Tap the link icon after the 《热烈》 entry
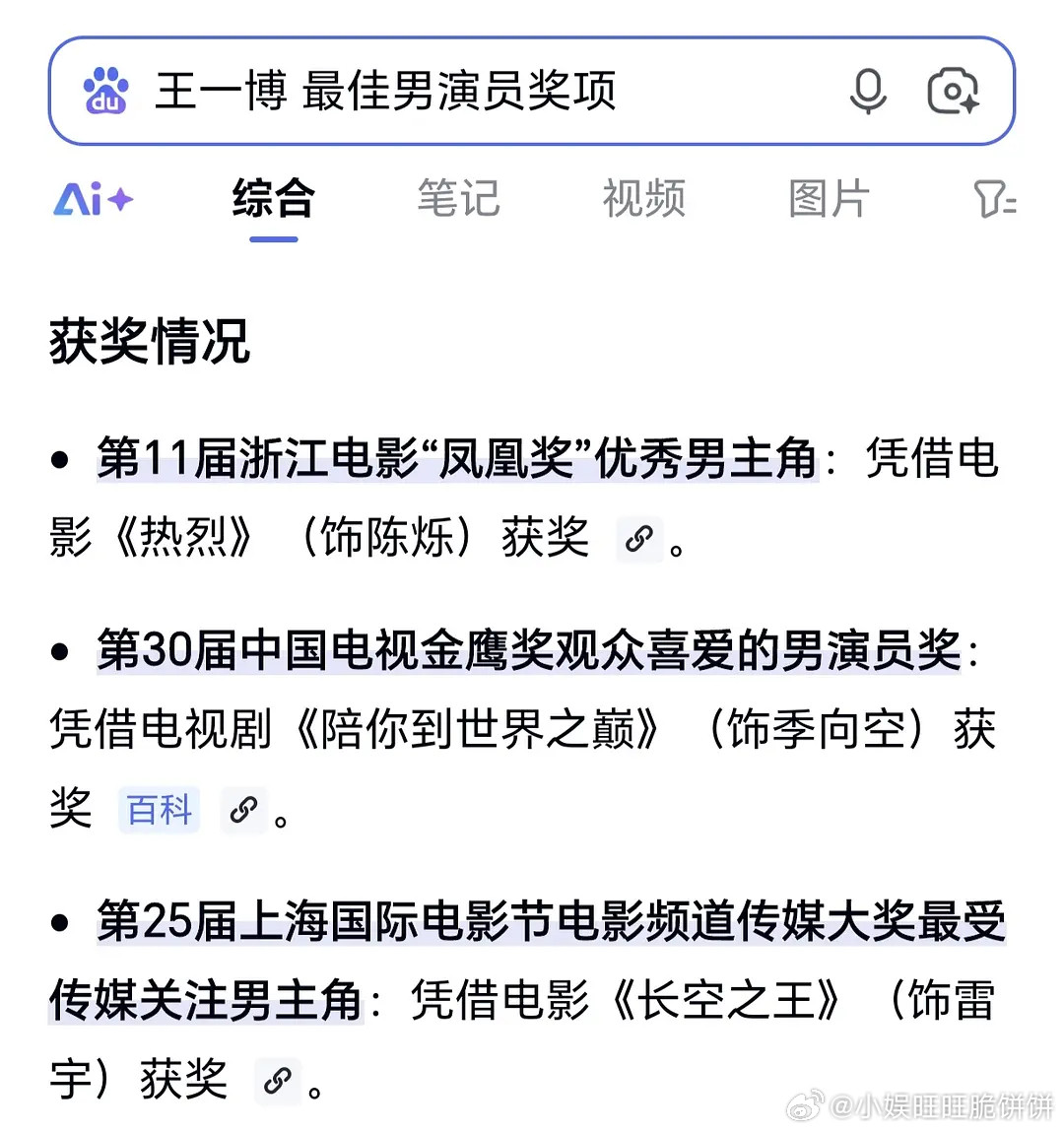 [x=638, y=540]
